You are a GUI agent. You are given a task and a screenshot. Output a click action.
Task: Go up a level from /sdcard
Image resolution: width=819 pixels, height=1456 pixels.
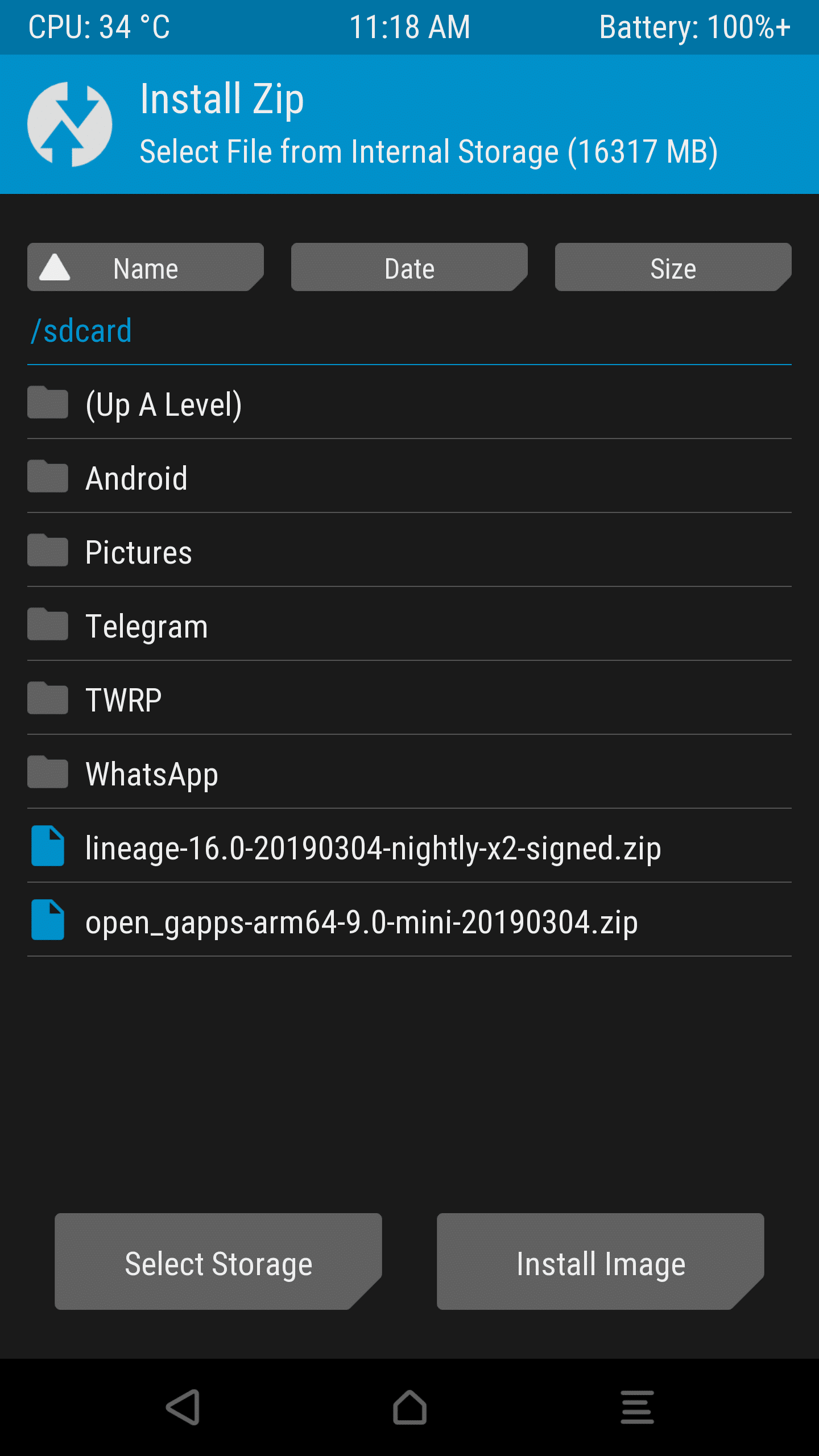(409, 403)
